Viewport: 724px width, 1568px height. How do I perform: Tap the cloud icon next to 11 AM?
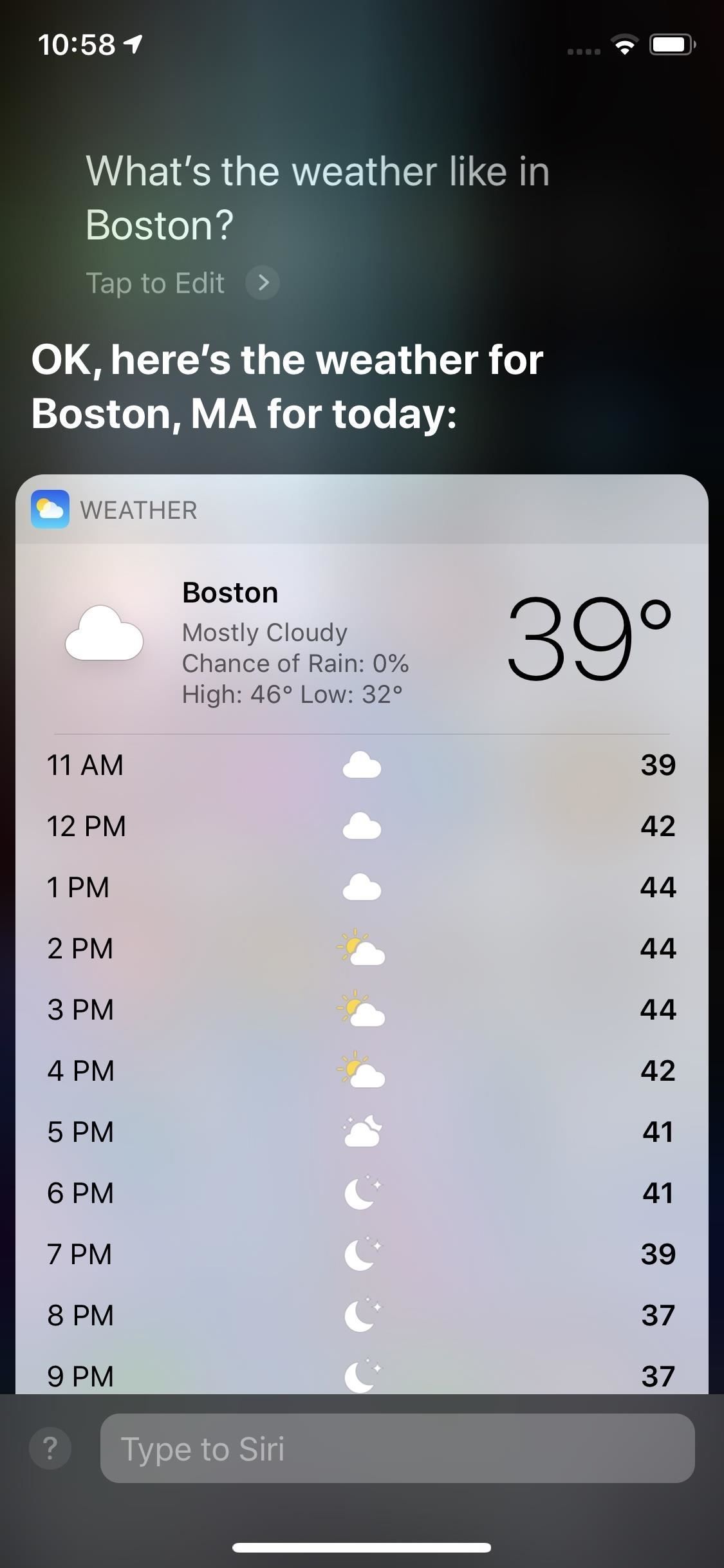pos(362,765)
